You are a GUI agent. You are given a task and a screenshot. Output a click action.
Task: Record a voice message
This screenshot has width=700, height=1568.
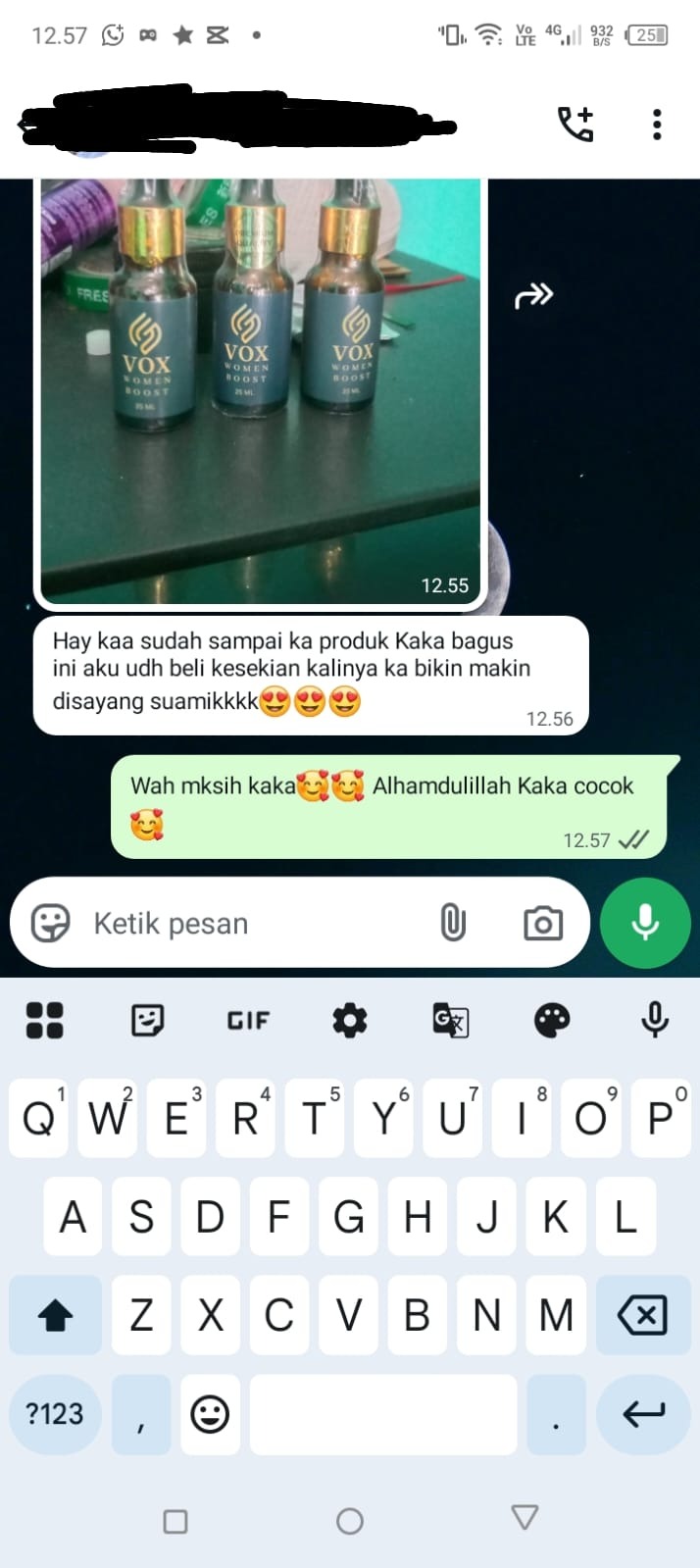click(x=645, y=923)
